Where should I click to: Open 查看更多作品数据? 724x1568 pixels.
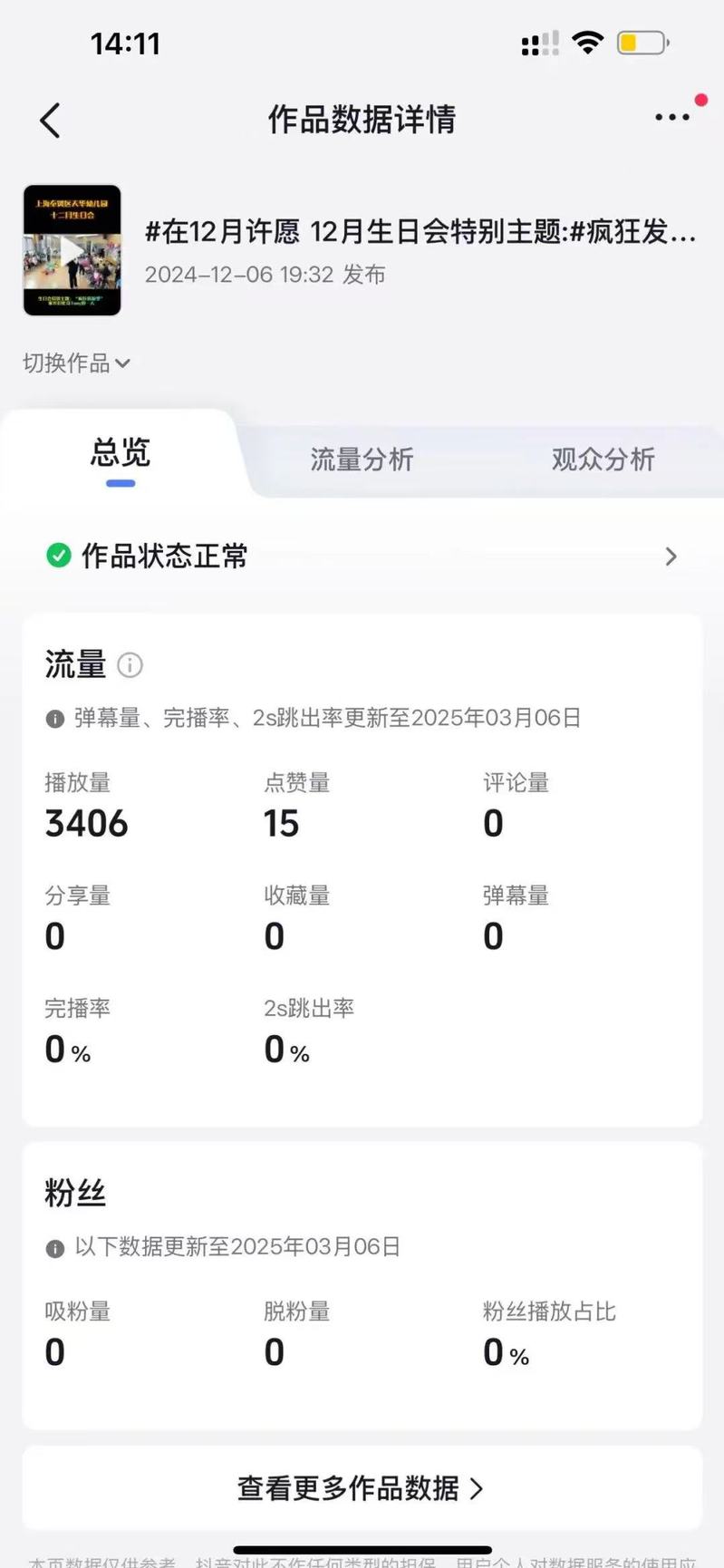(x=362, y=1488)
